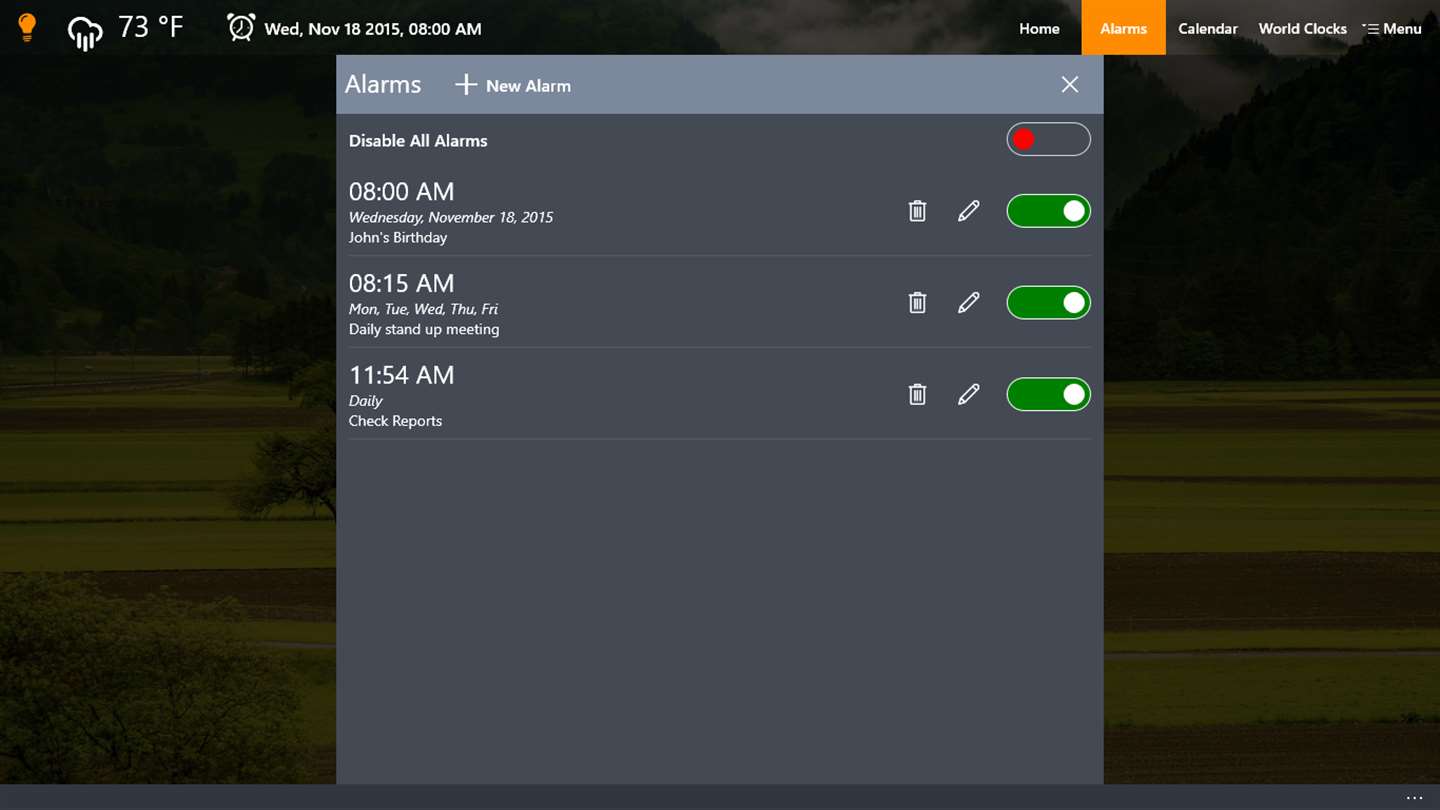The image size is (1440, 810).
Task: Close the Alarms panel
Action: click(1069, 85)
